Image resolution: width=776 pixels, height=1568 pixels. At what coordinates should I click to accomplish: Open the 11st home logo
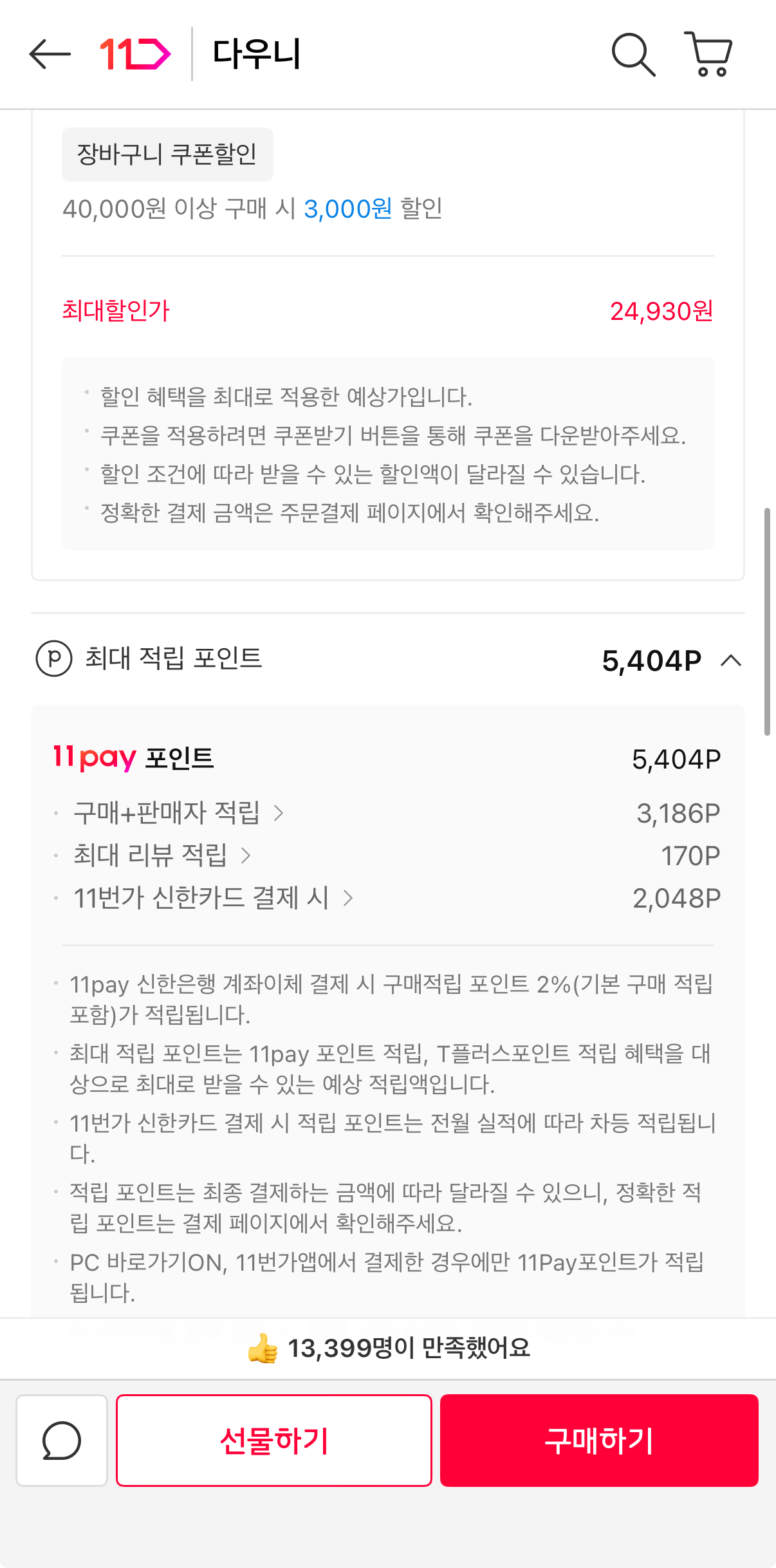point(135,54)
